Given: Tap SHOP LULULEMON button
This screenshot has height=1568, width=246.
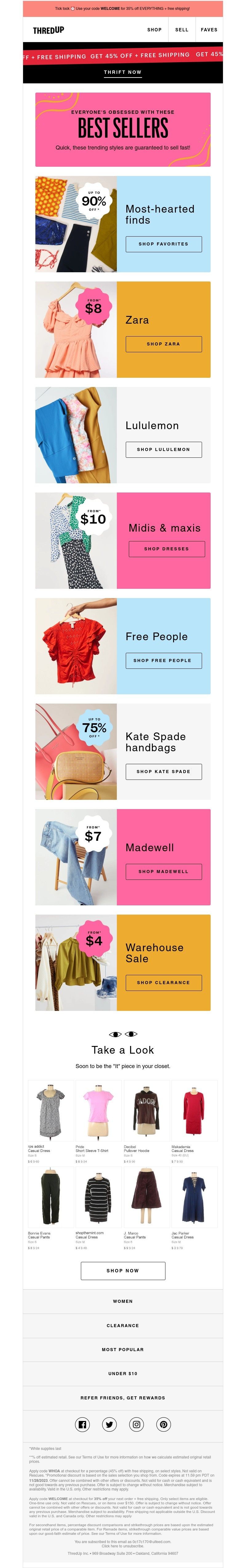Looking at the screenshot, I should [163, 449].
